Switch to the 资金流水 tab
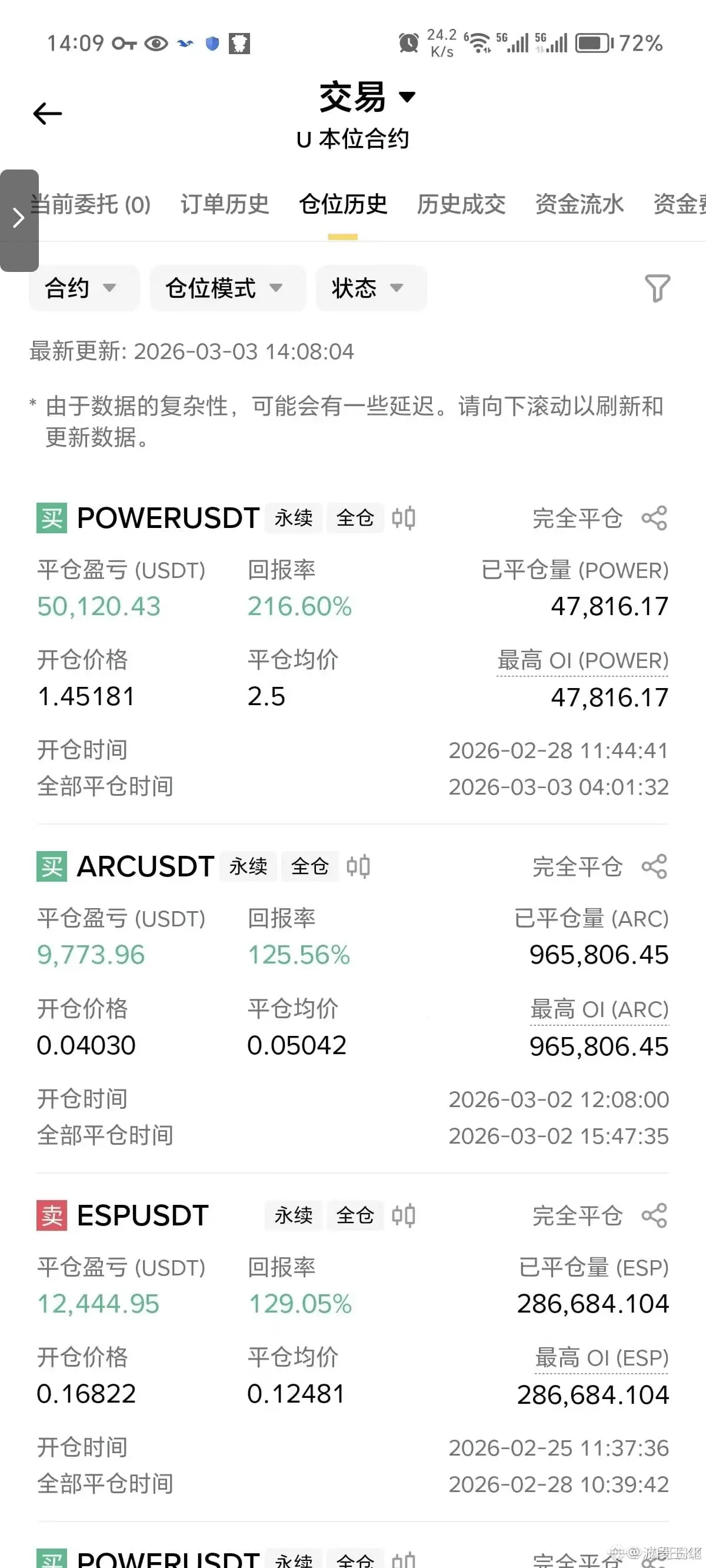 click(x=579, y=204)
